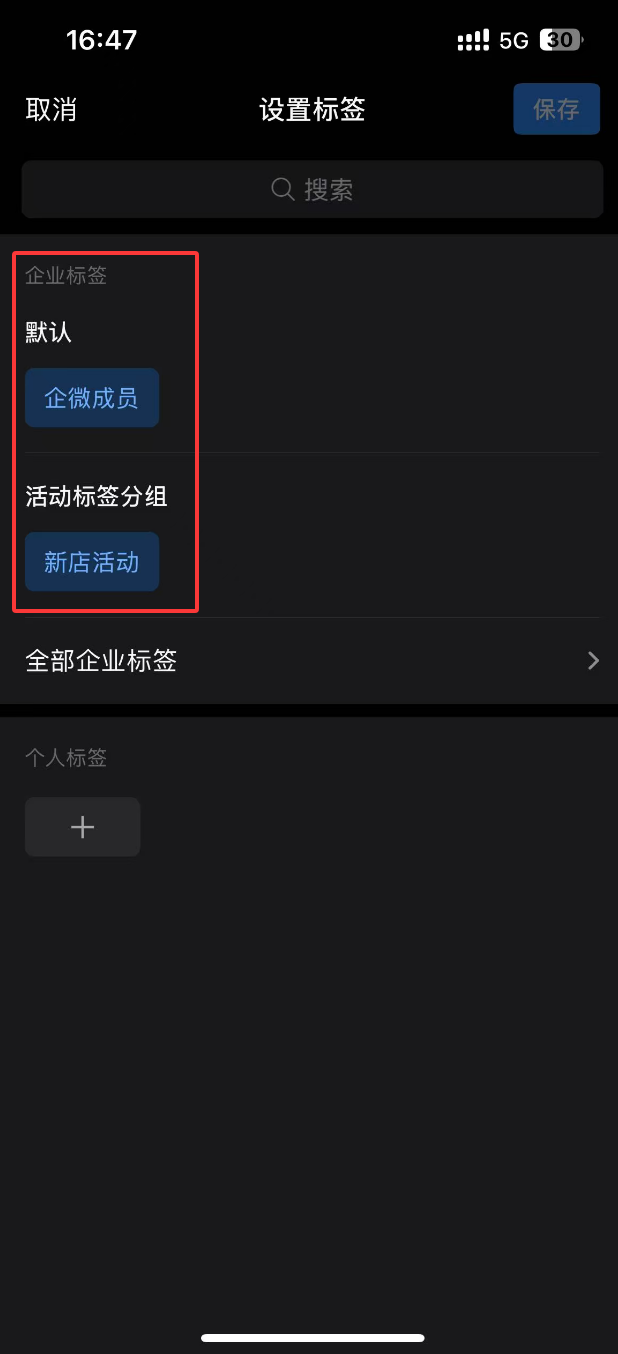Add a new personal tag with plus button
Screen dimensions: 618x1354
pos(83,827)
